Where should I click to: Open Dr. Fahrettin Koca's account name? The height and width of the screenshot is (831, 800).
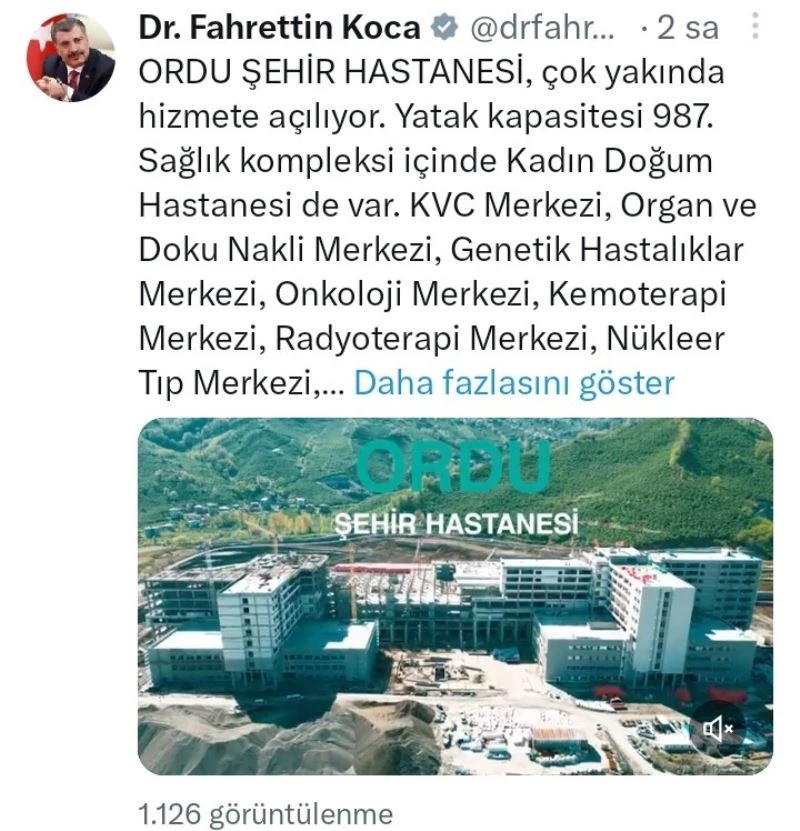(x=278, y=28)
